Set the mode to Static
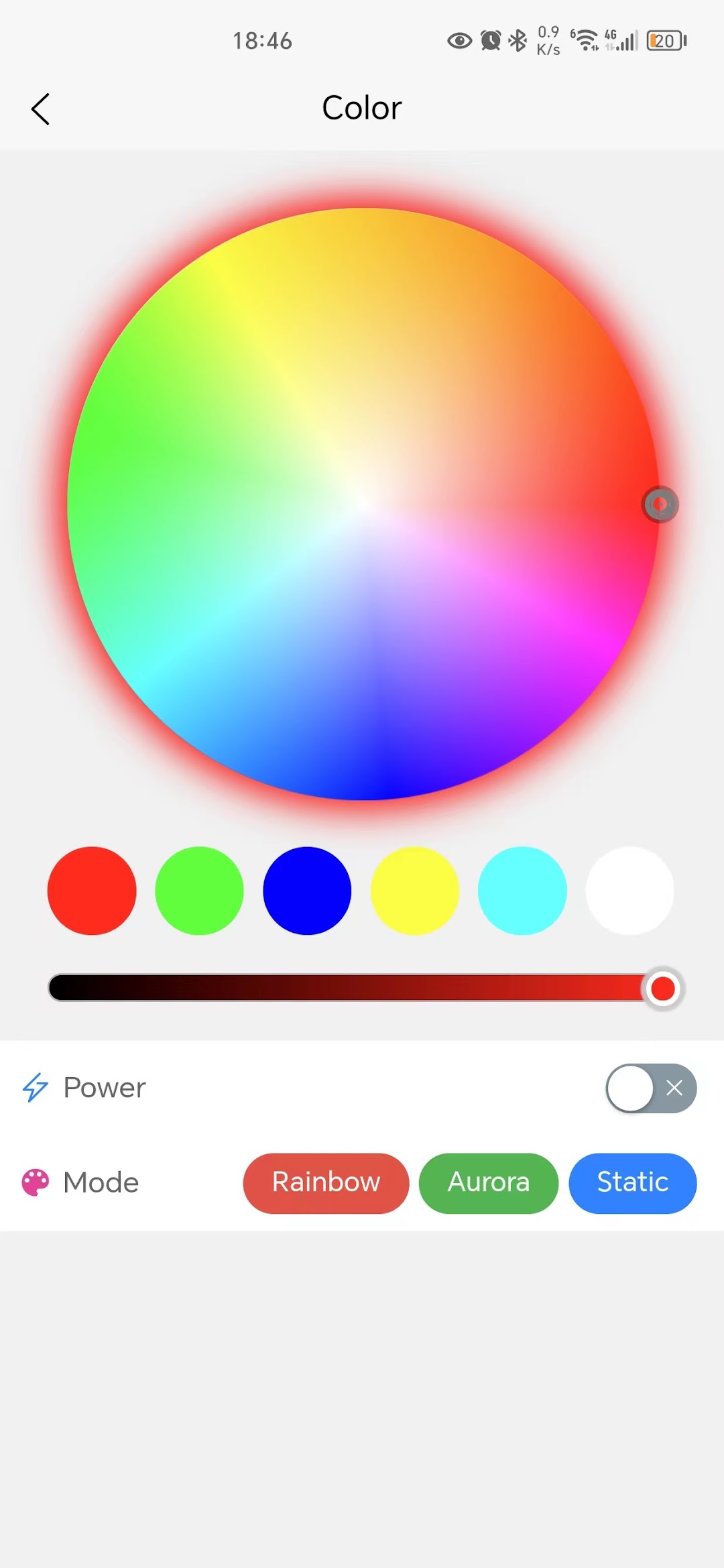The width and height of the screenshot is (724, 1568). pos(633,1183)
